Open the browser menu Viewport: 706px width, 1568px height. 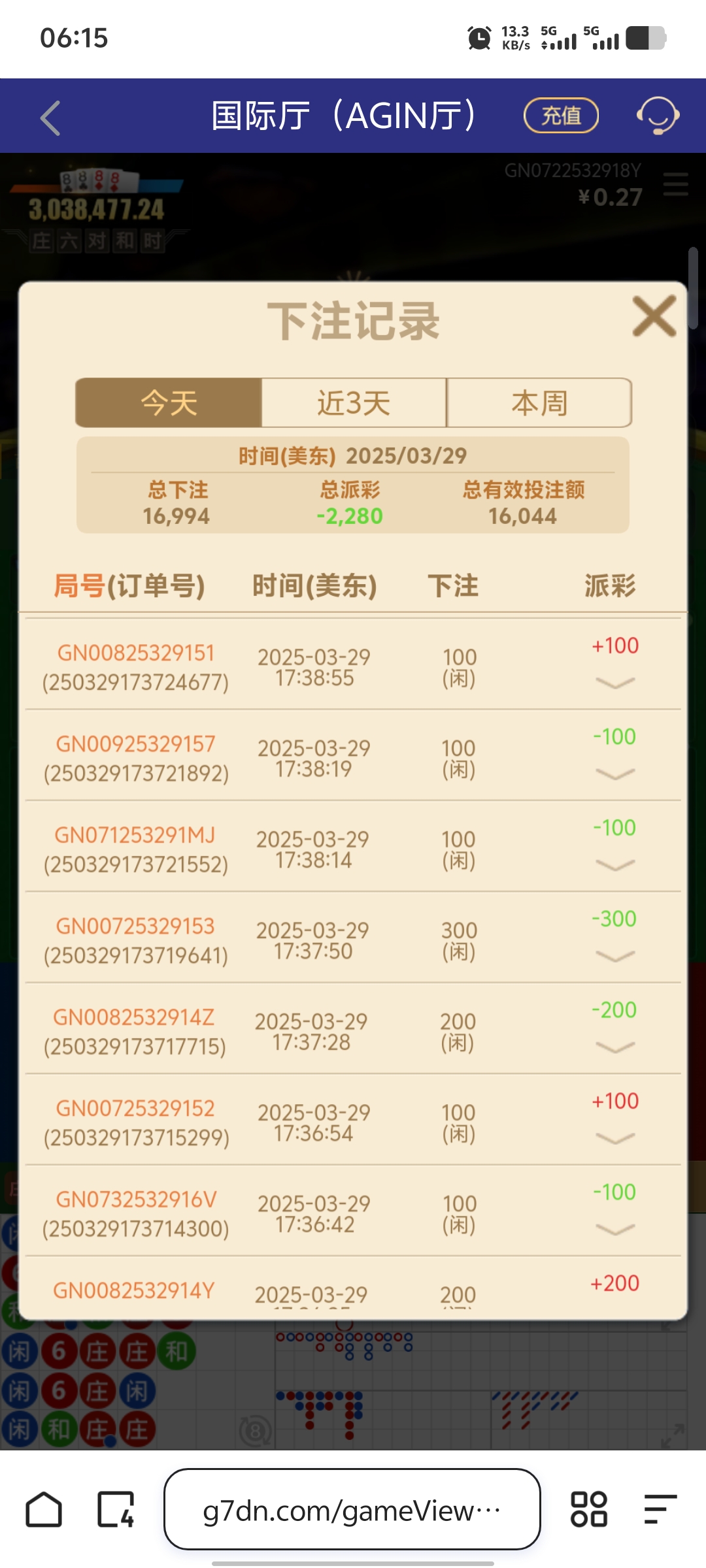tap(660, 1510)
